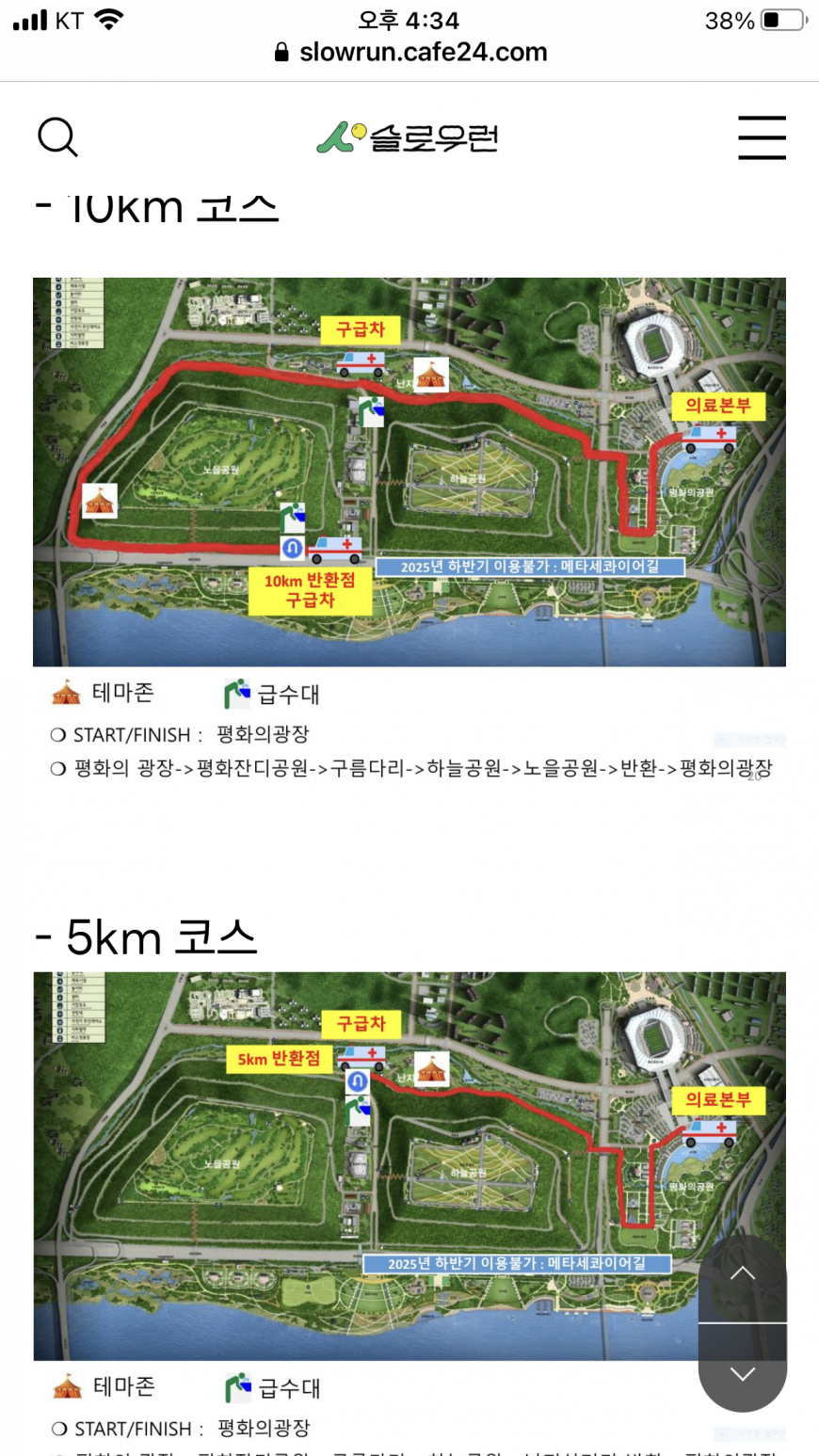Tap the 슬로우런 logo to go home
819x1456 pixels.
point(408,138)
